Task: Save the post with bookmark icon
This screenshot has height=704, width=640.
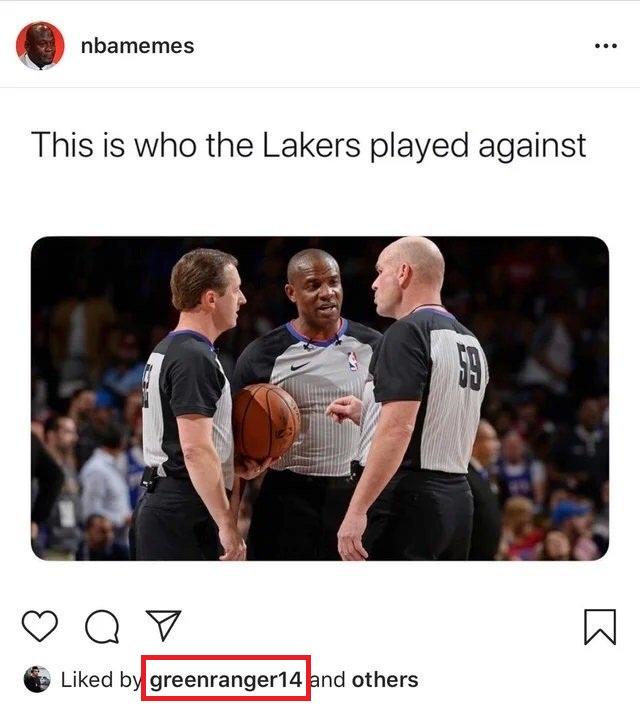Action: 598,626
